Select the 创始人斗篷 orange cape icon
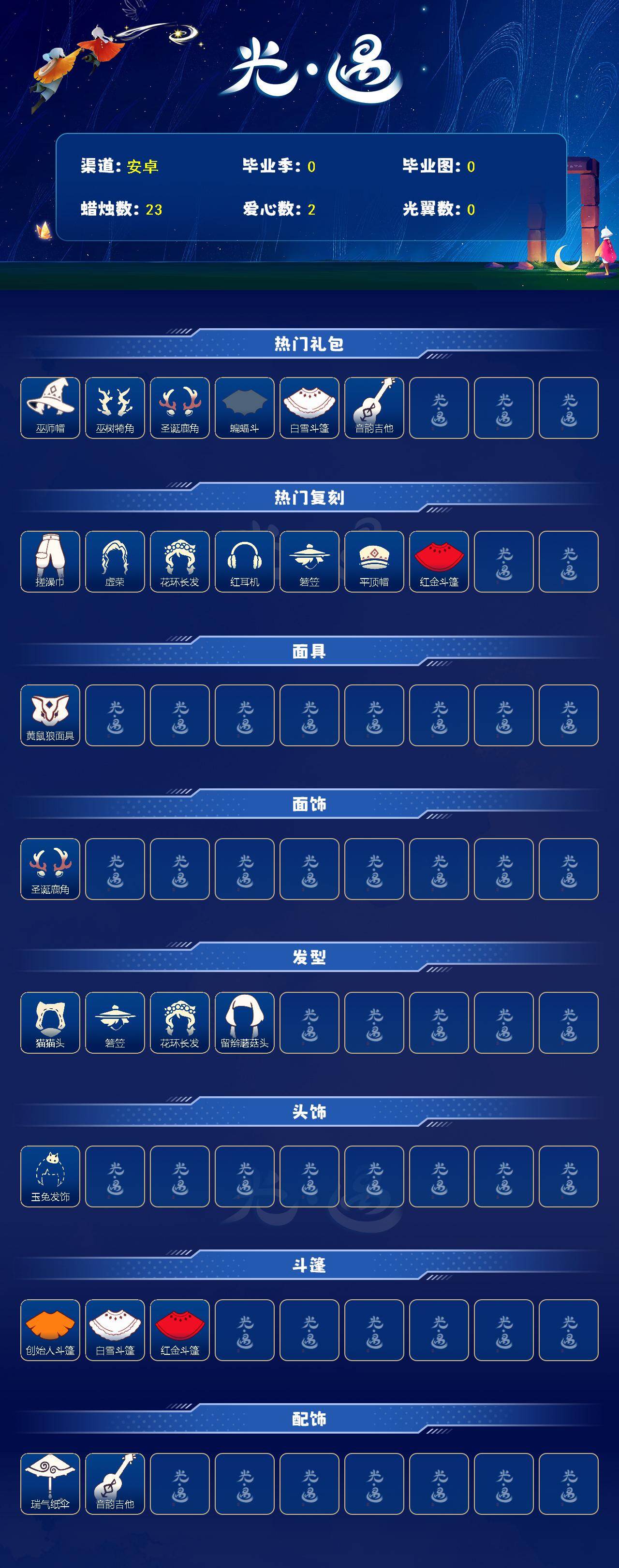 [51, 1332]
